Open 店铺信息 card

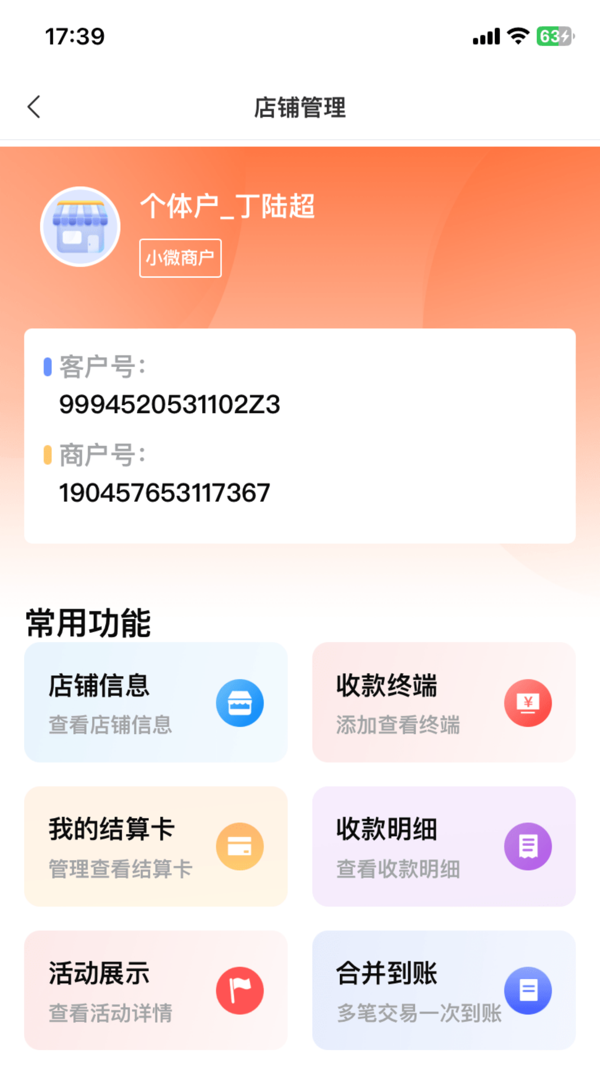[156, 702]
